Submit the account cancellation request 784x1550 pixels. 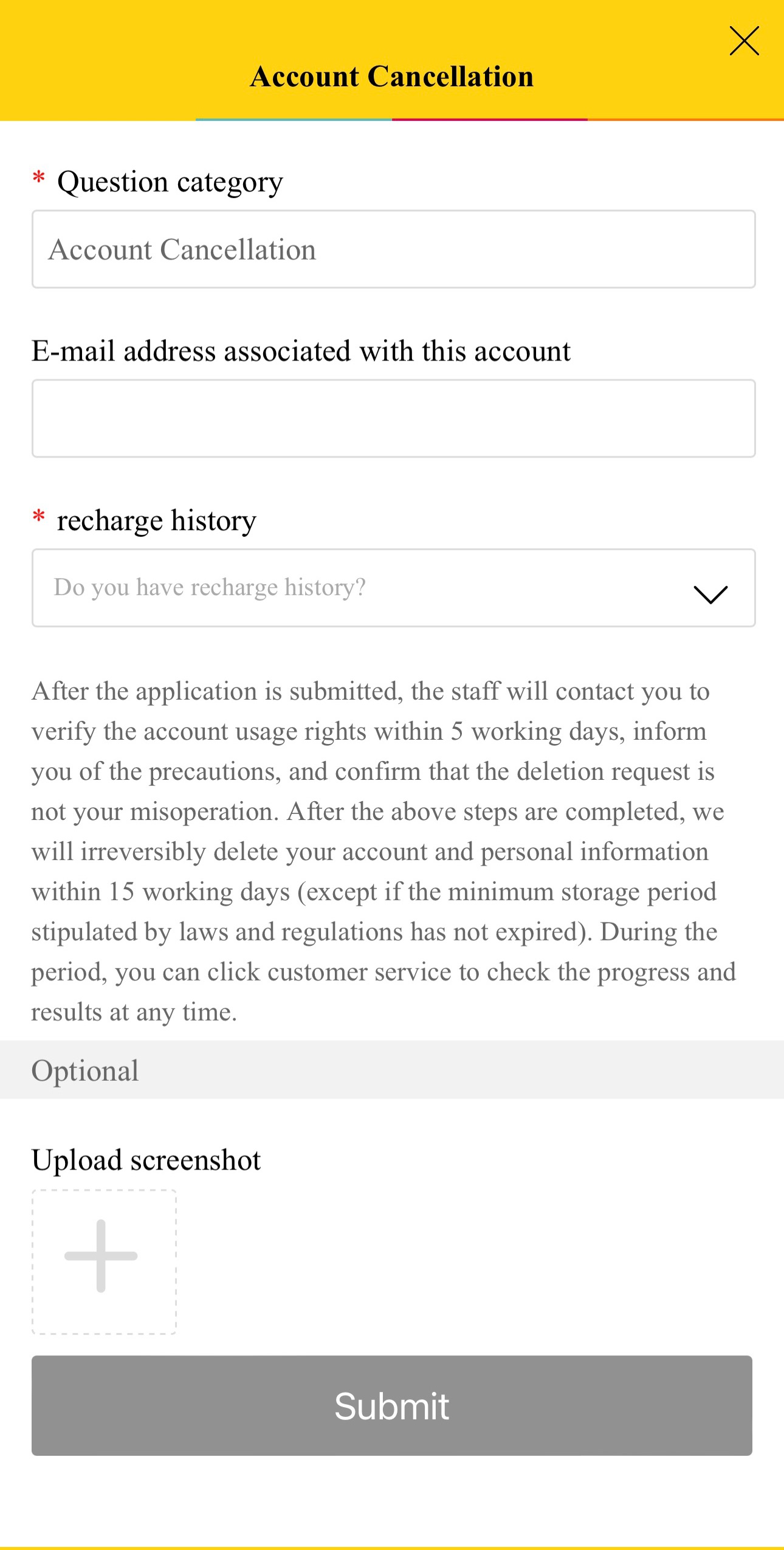pos(392,1405)
